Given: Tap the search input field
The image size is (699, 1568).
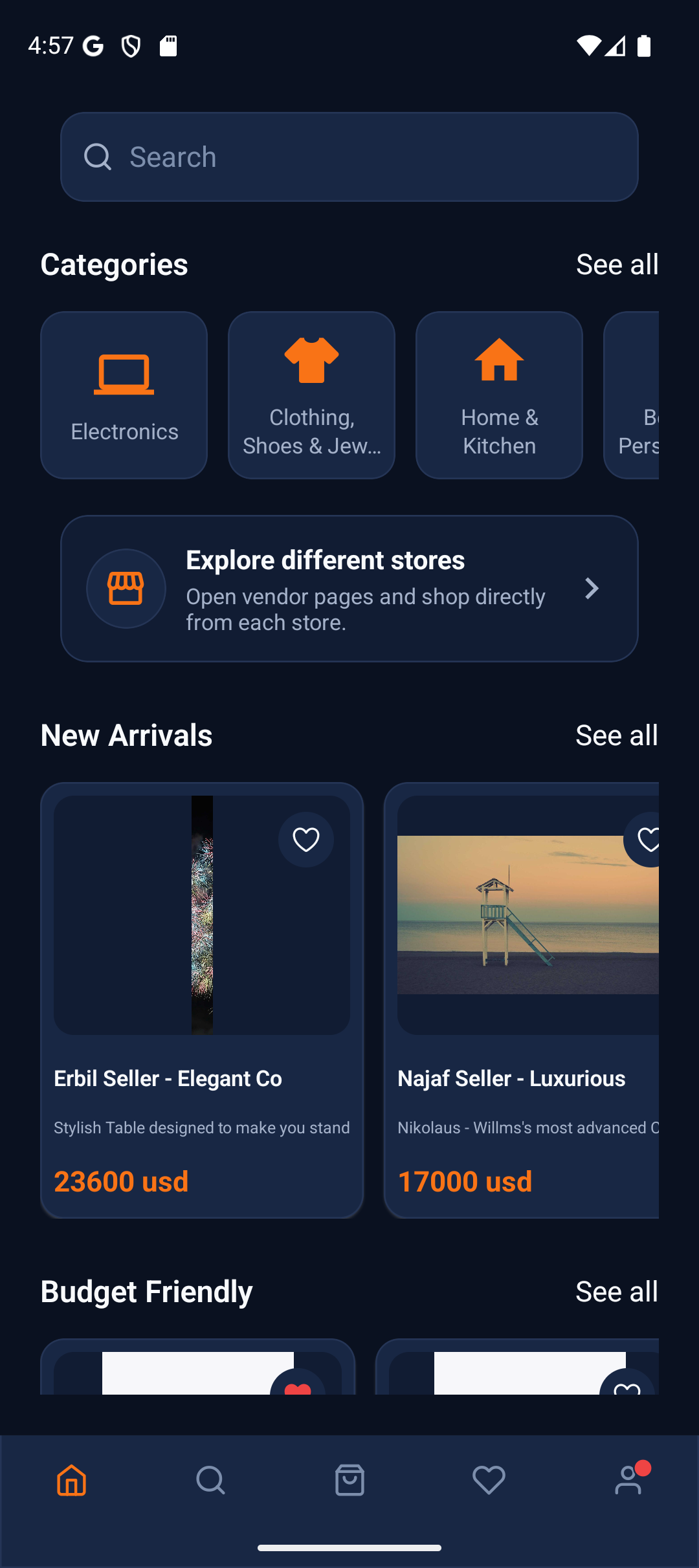Looking at the screenshot, I should [349, 157].
